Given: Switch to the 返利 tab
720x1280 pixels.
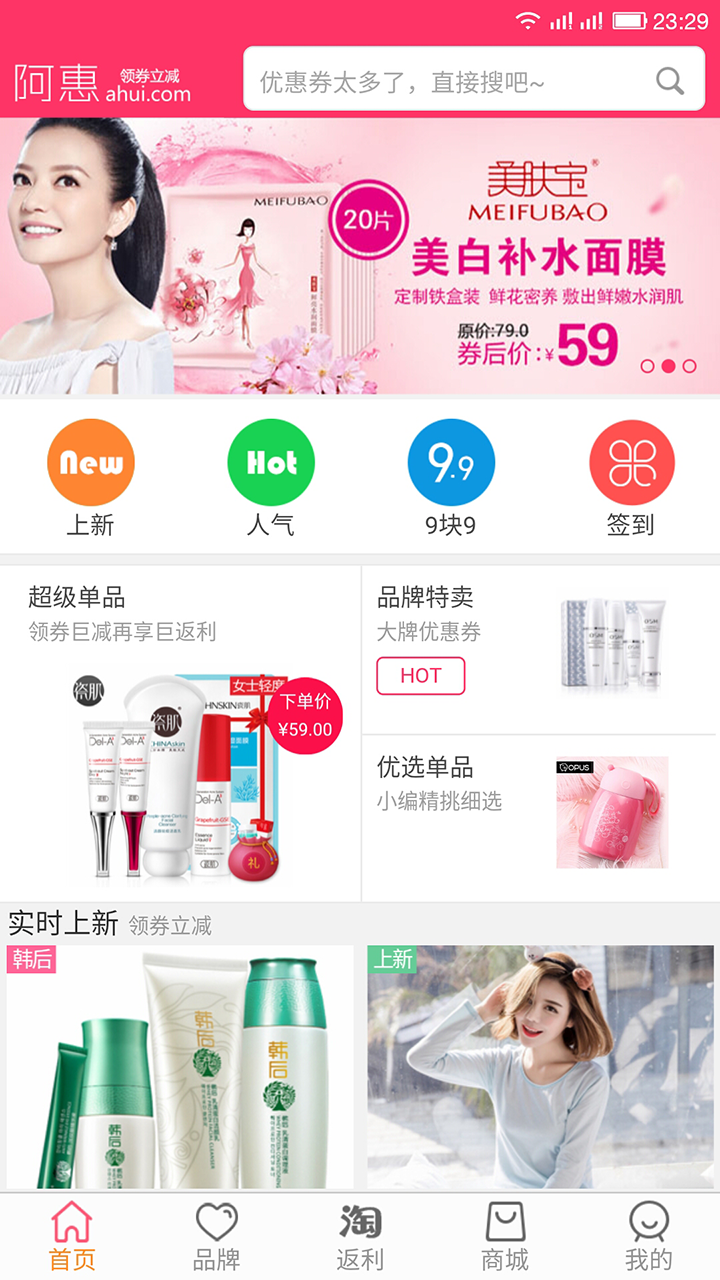Looking at the screenshot, I should coord(360,1237).
